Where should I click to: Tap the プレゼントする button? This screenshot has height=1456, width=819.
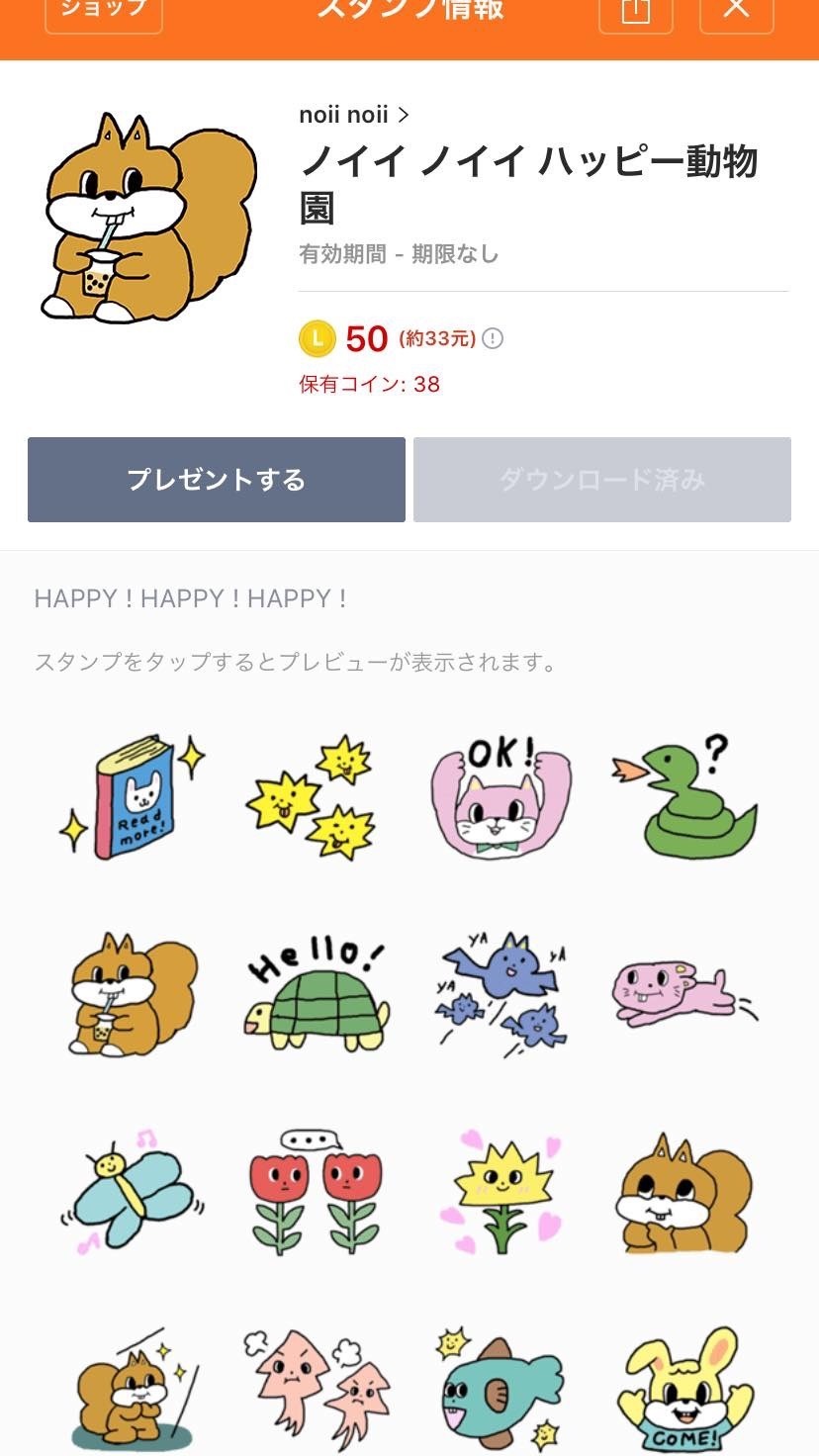tap(217, 480)
